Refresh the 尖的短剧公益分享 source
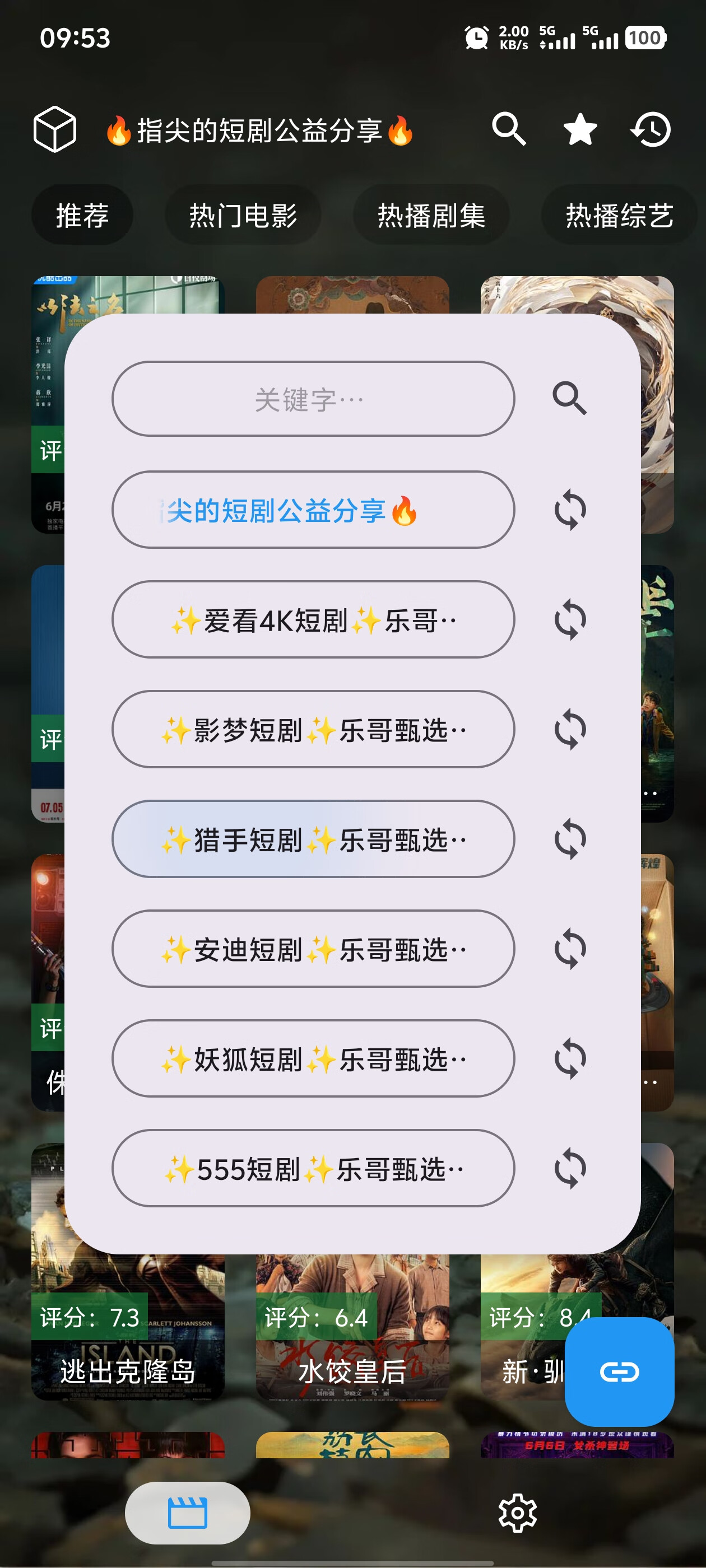Screen dimensions: 706x1568 click(569, 510)
